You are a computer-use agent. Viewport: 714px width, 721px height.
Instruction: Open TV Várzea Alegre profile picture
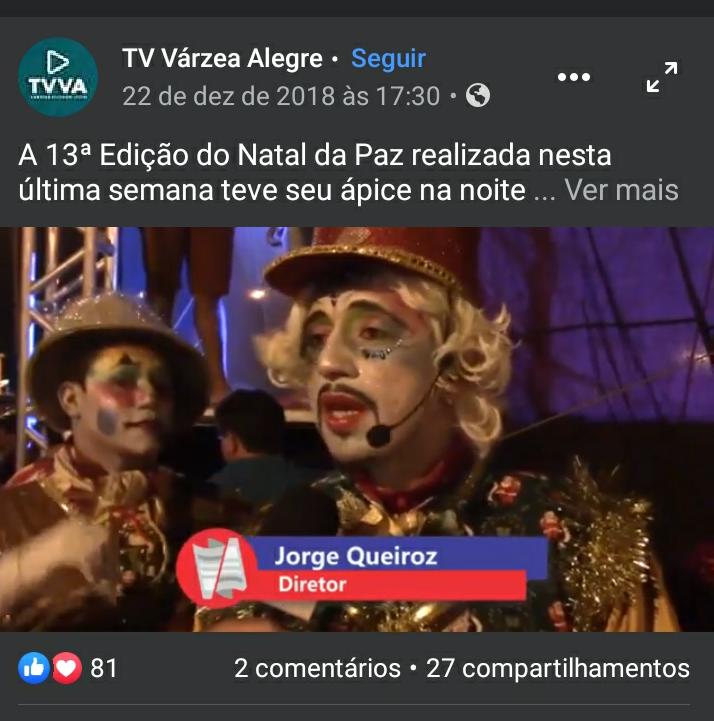57,76
